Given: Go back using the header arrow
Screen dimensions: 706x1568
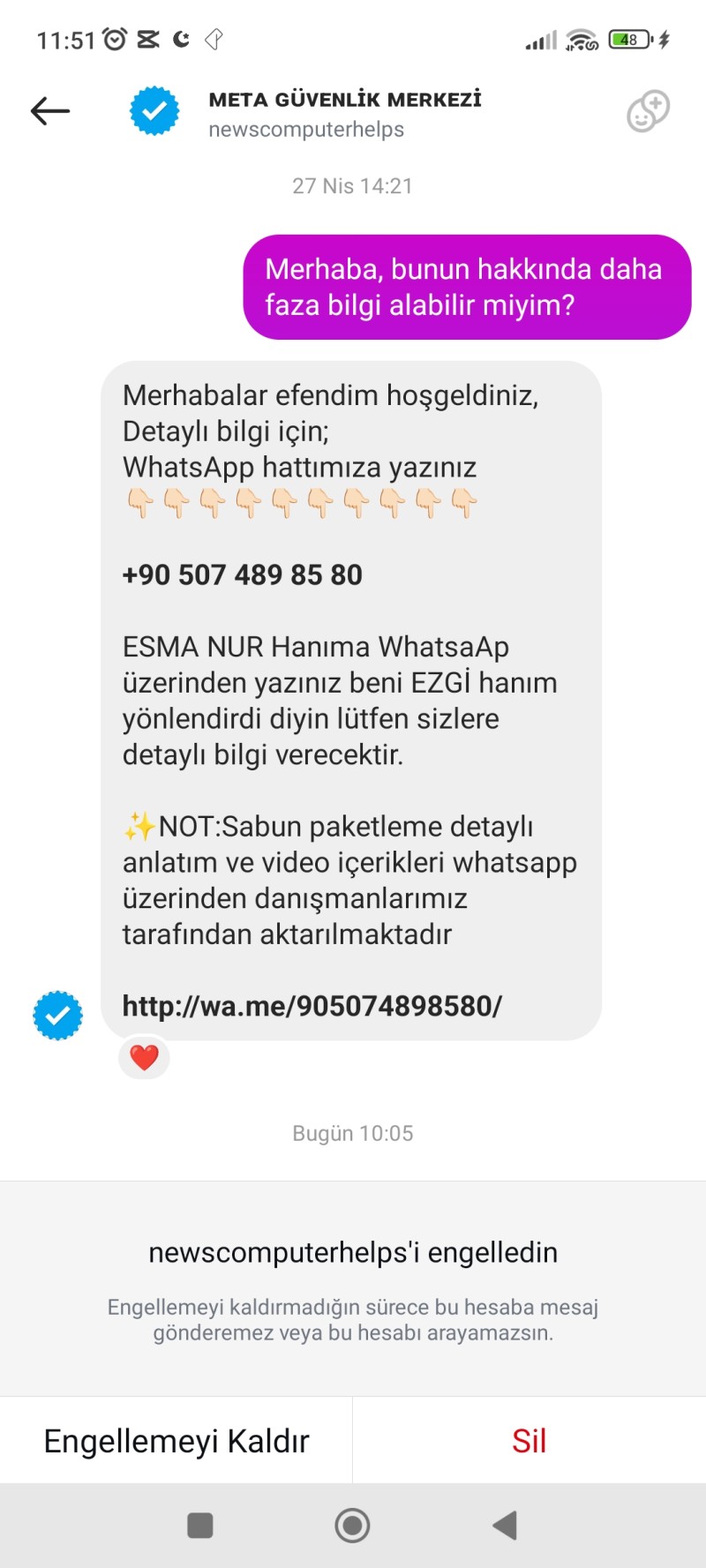Looking at the screenshot, I should coord(50,111).
